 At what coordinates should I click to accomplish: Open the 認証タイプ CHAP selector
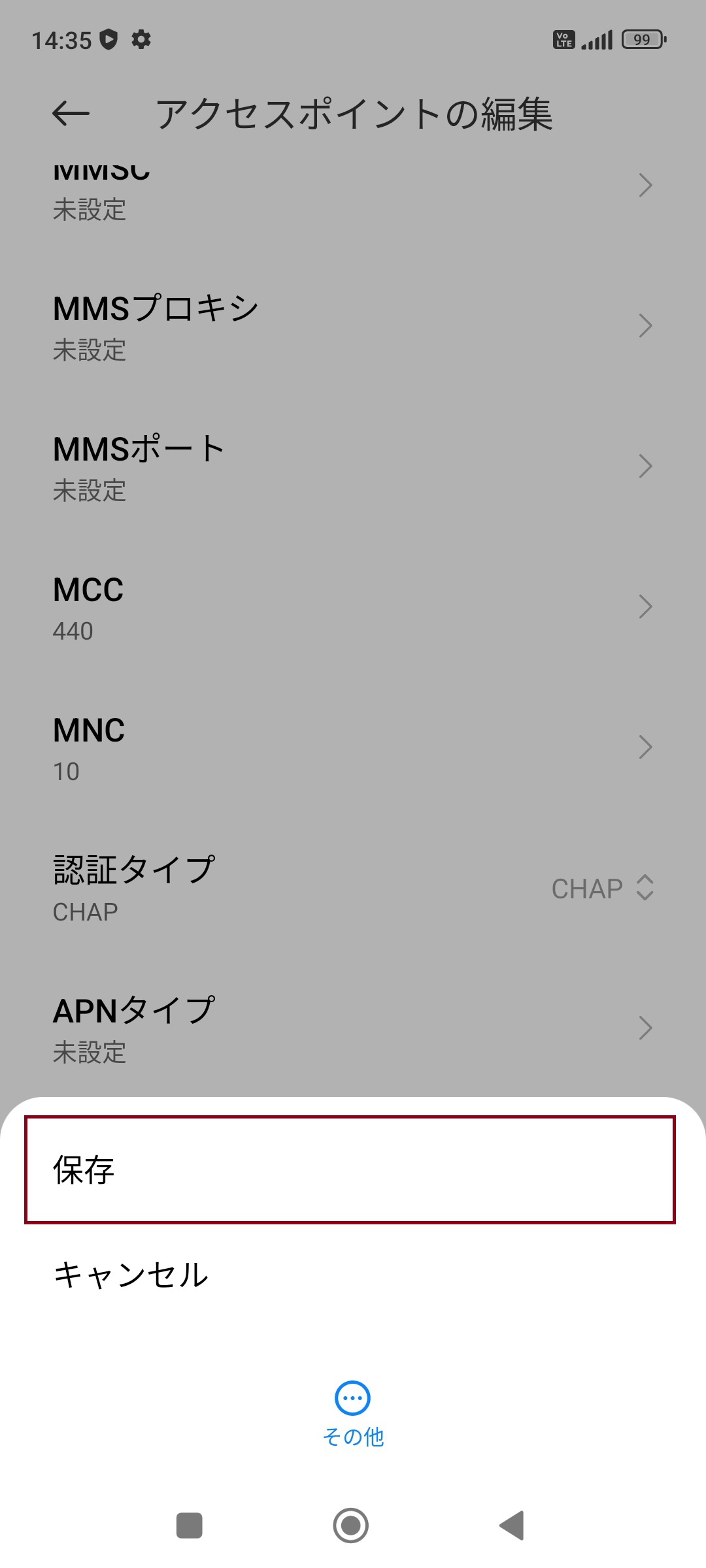pyautogui.click(x=601, y=889)
